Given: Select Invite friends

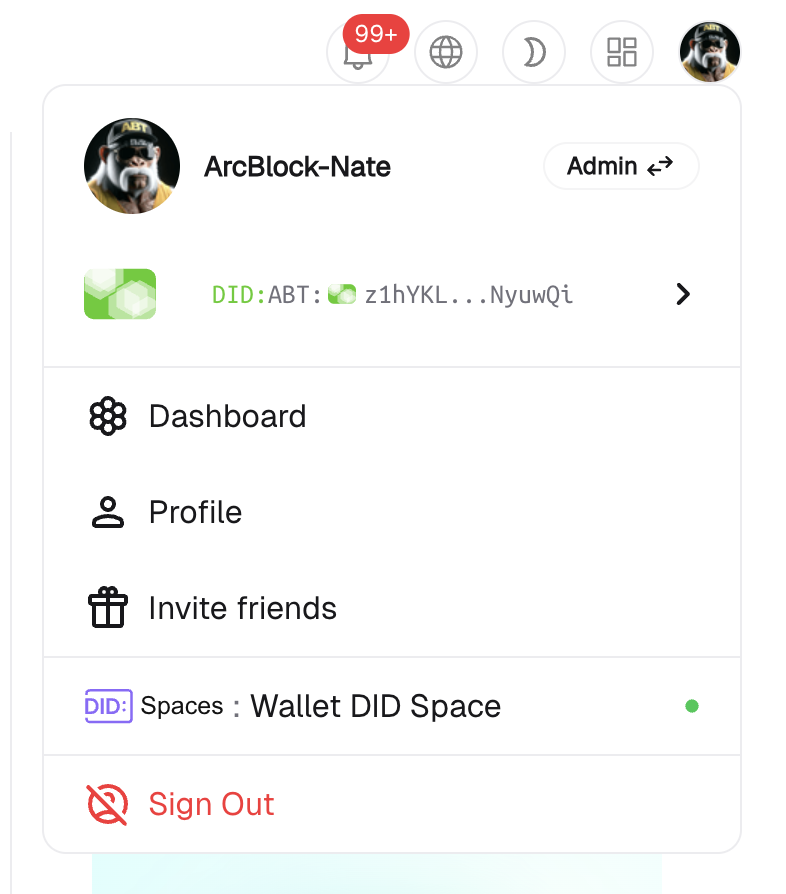Looking at the screenshot, I should coord(242,608).
